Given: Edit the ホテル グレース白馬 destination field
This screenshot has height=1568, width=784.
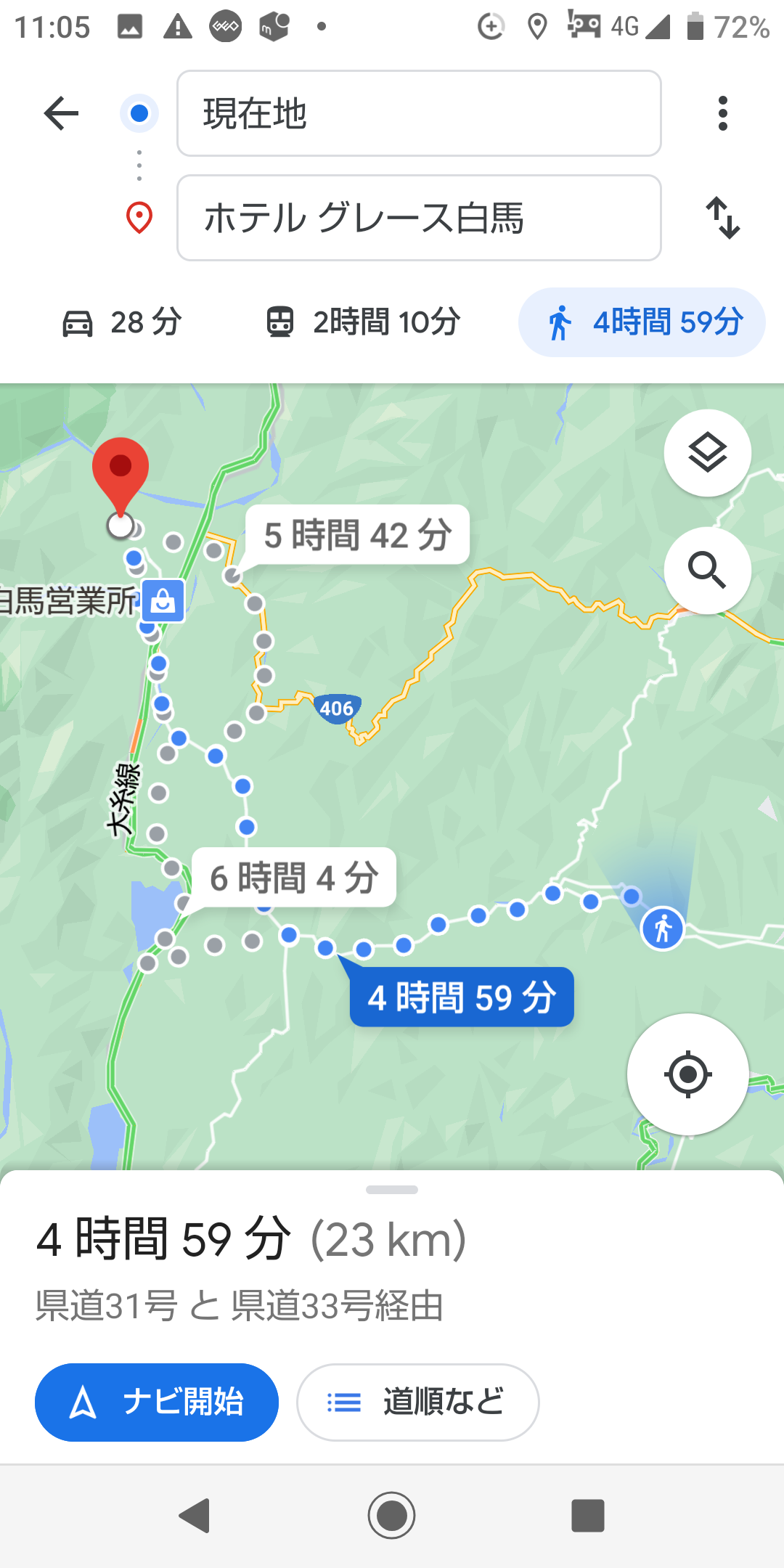Looking at the screenshot, I should coord(419,218).
